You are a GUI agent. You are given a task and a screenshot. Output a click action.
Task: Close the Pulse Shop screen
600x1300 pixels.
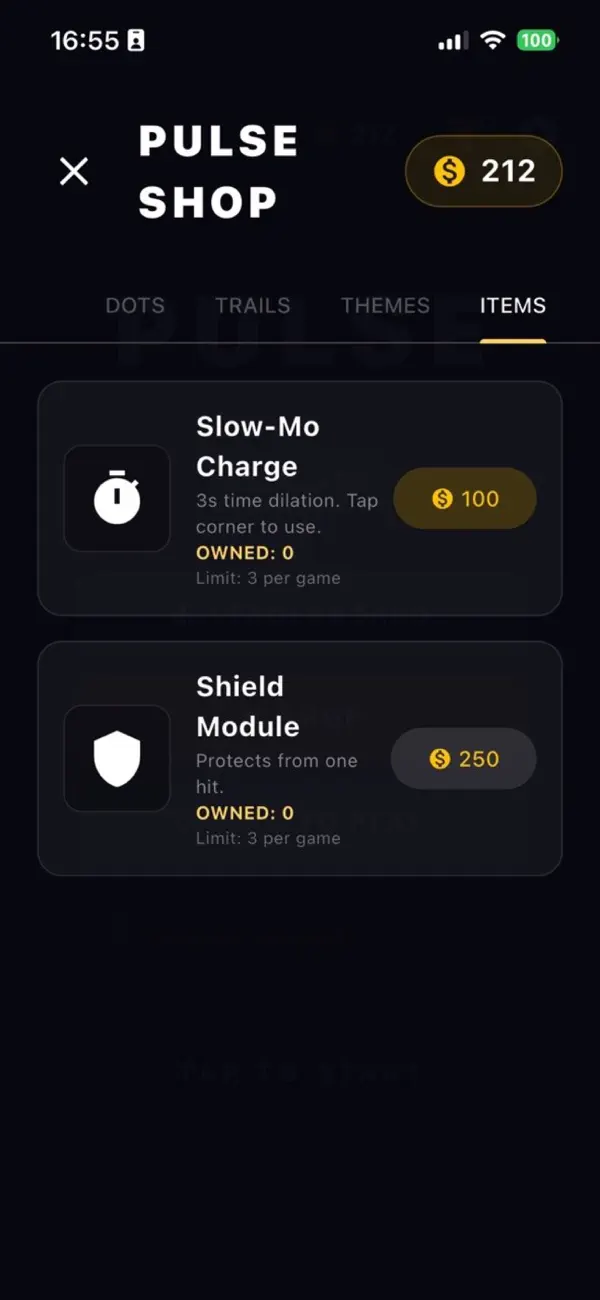click(74, 171)
